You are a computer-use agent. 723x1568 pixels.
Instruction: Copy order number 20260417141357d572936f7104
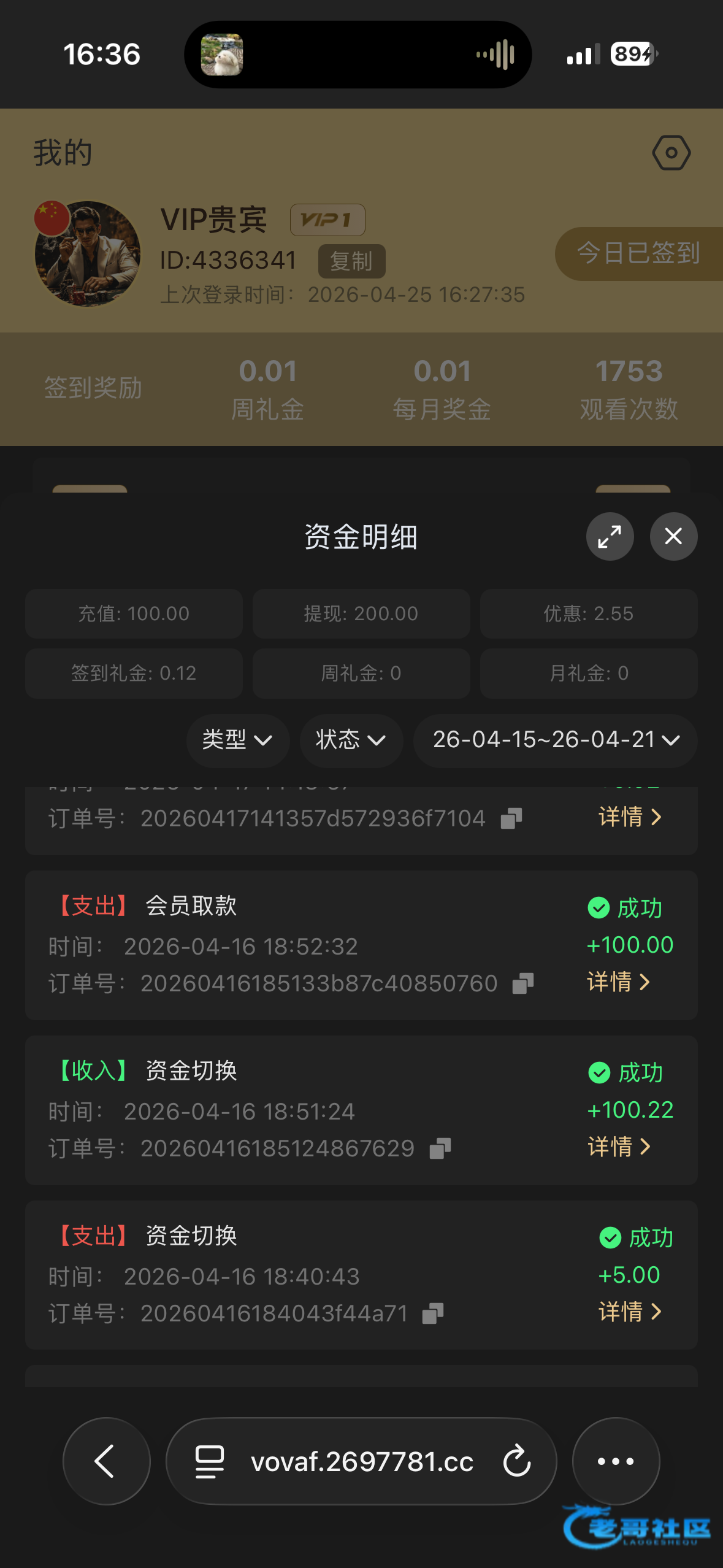click(x=511, y=818)
